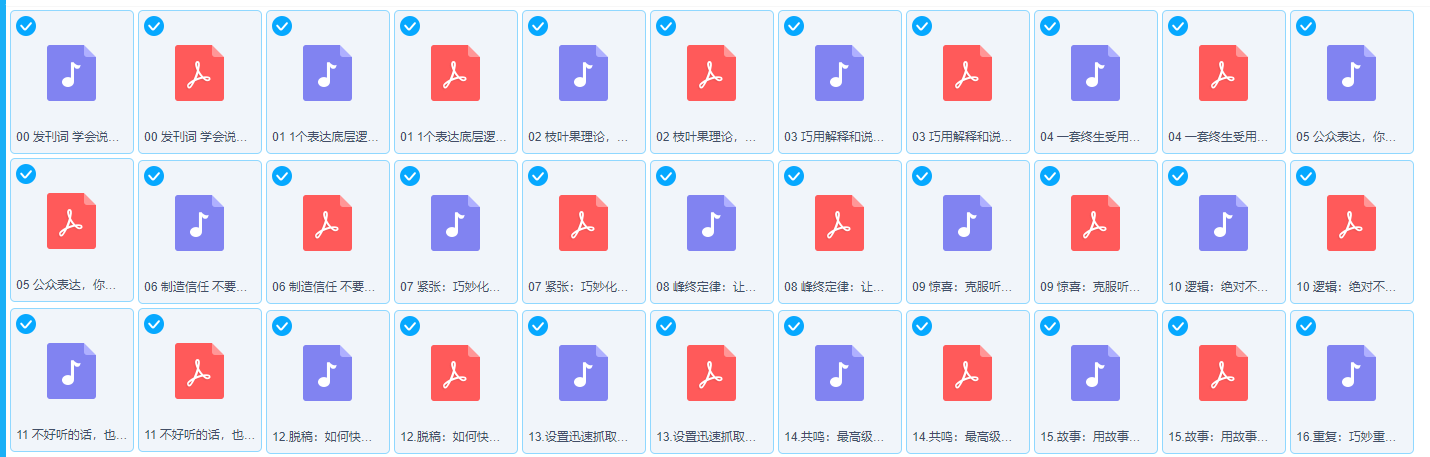Uncheck the audio file 05 公众表达
1430x457 pixels.
pyautogui.click(x=1306, y=26)
